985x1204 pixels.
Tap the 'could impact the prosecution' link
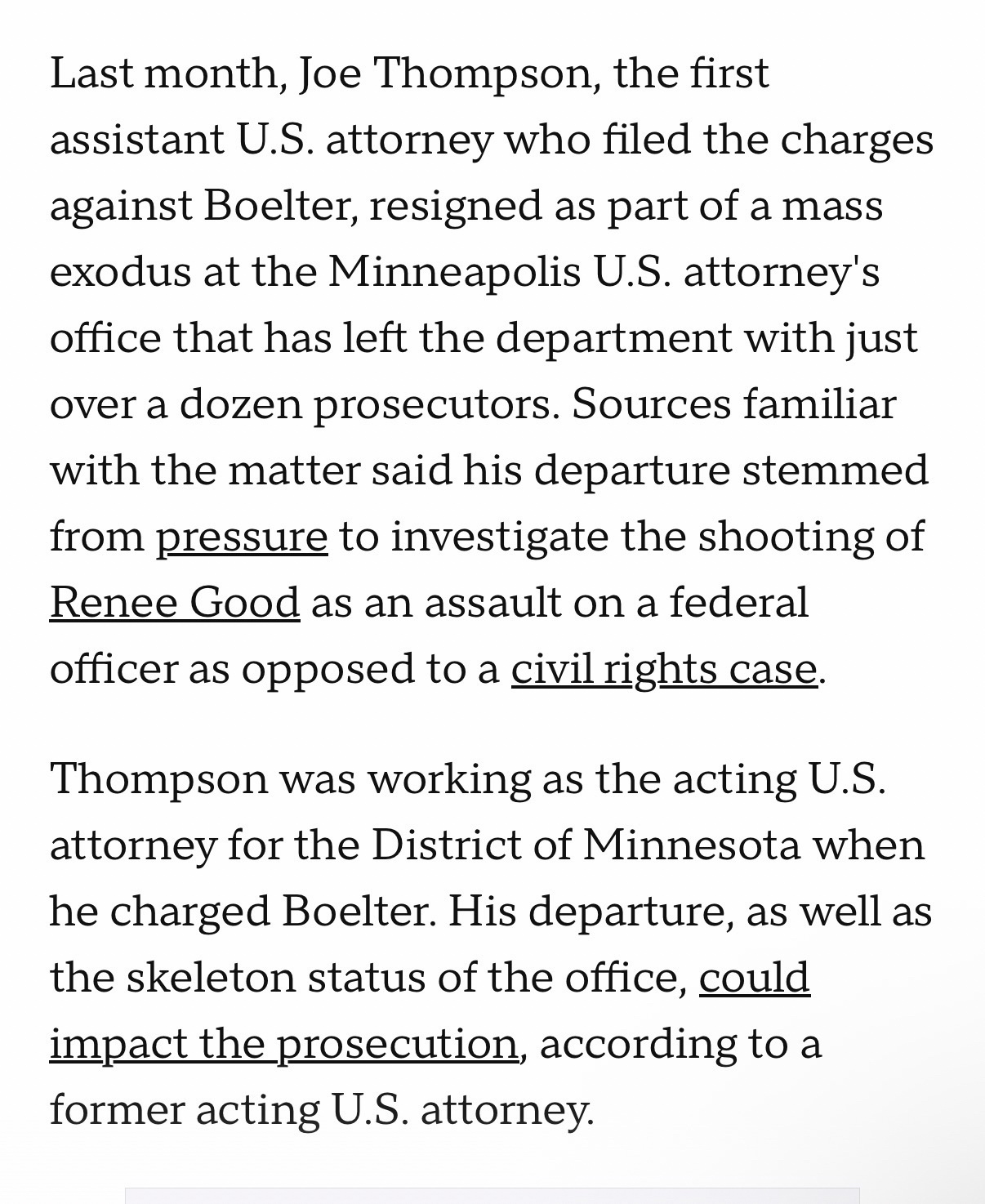coord(283,1044)
